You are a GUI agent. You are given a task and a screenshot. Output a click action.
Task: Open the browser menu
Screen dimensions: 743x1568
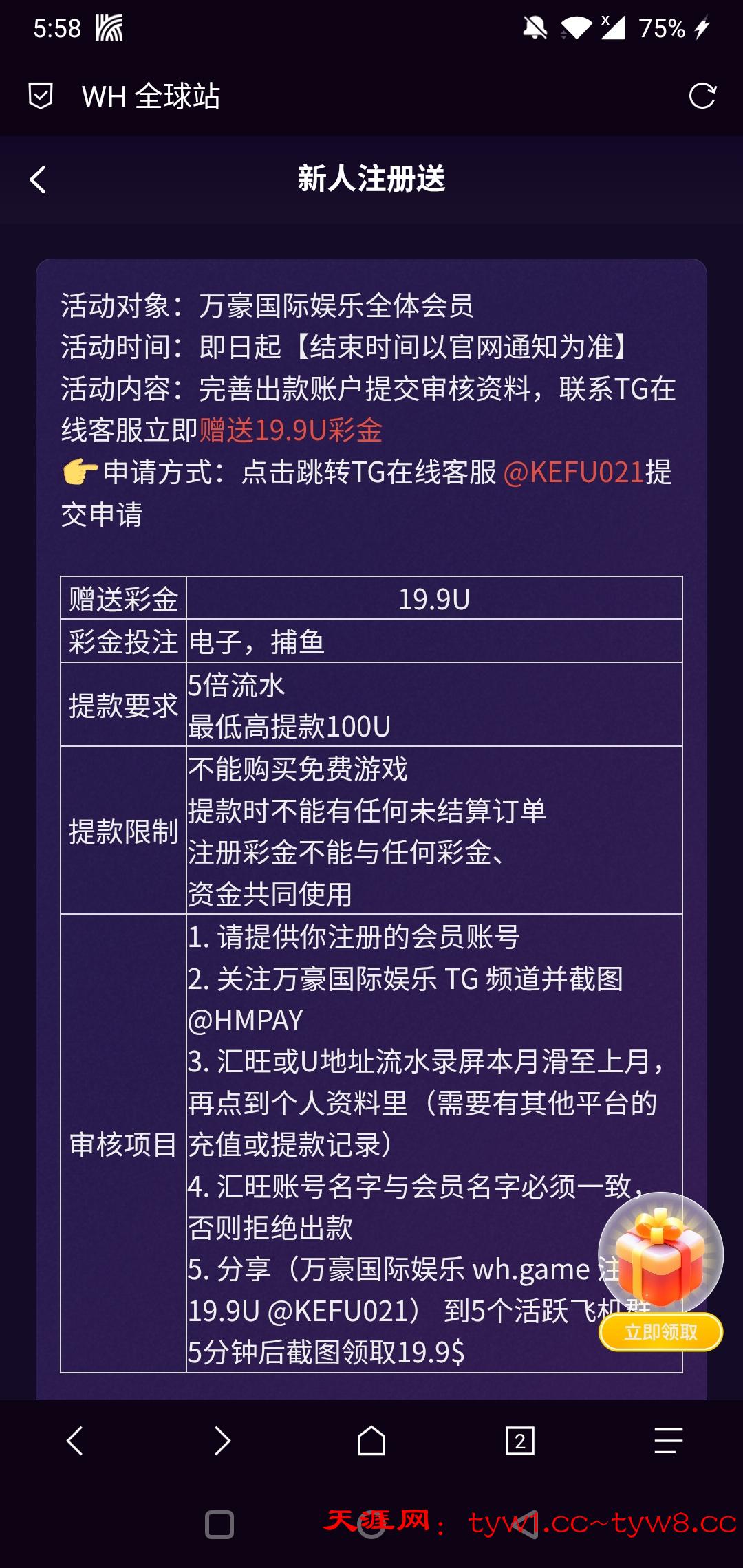[x=668, y=1440]
